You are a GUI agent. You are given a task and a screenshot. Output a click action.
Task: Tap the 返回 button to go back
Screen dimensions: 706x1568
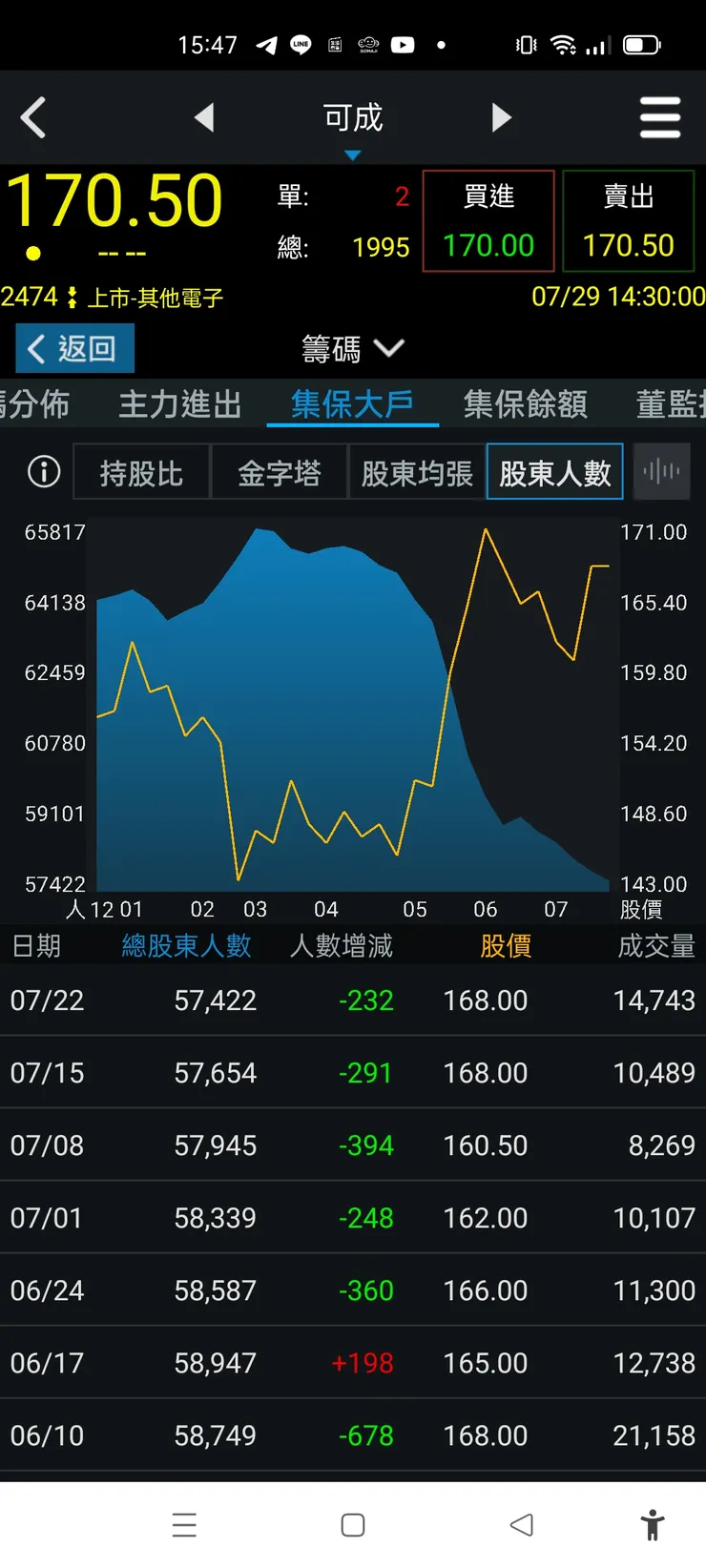[73, 348]
